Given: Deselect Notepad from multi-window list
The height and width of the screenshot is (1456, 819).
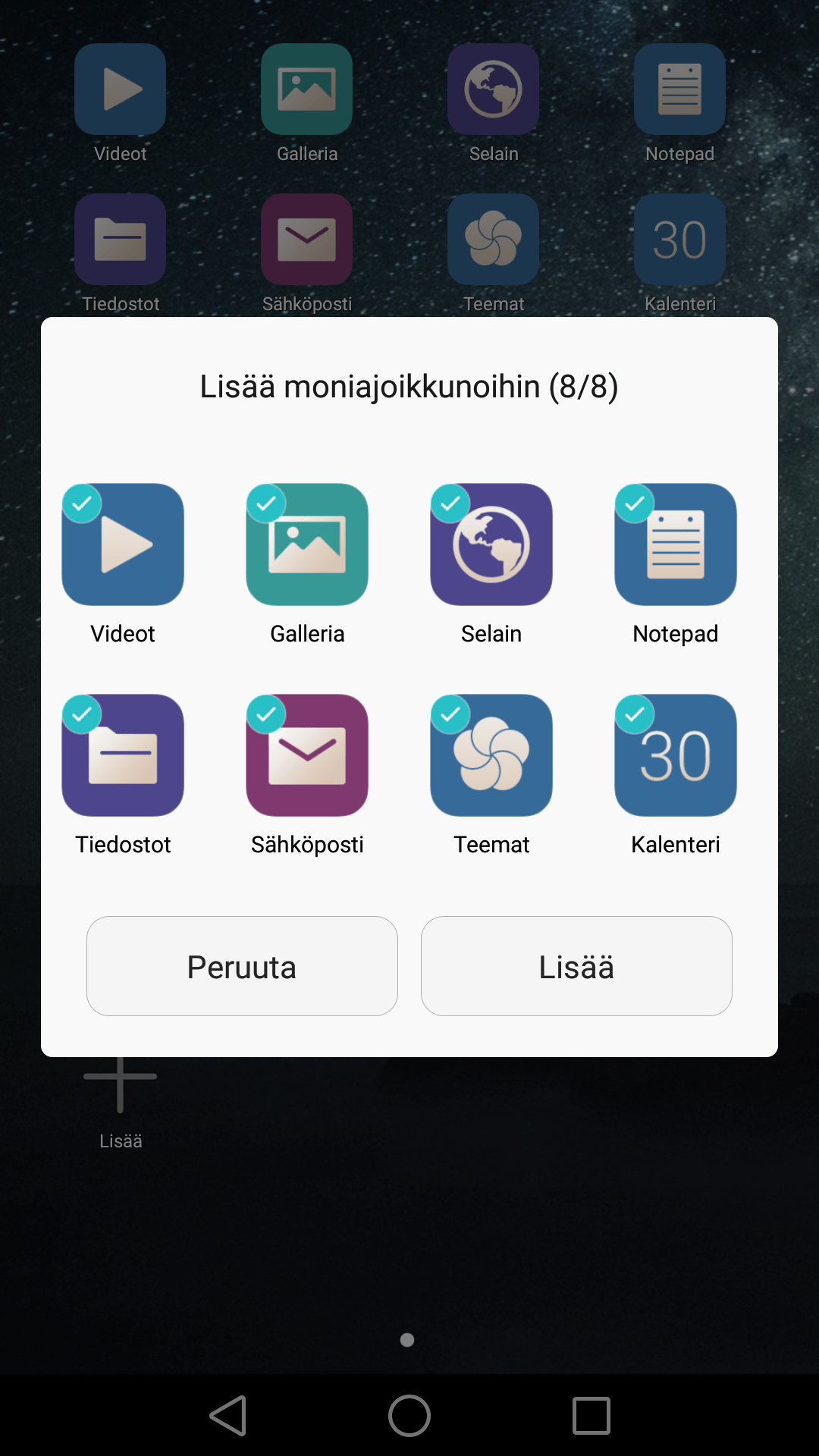Looking at the screenshot, I should coord(676,544).
